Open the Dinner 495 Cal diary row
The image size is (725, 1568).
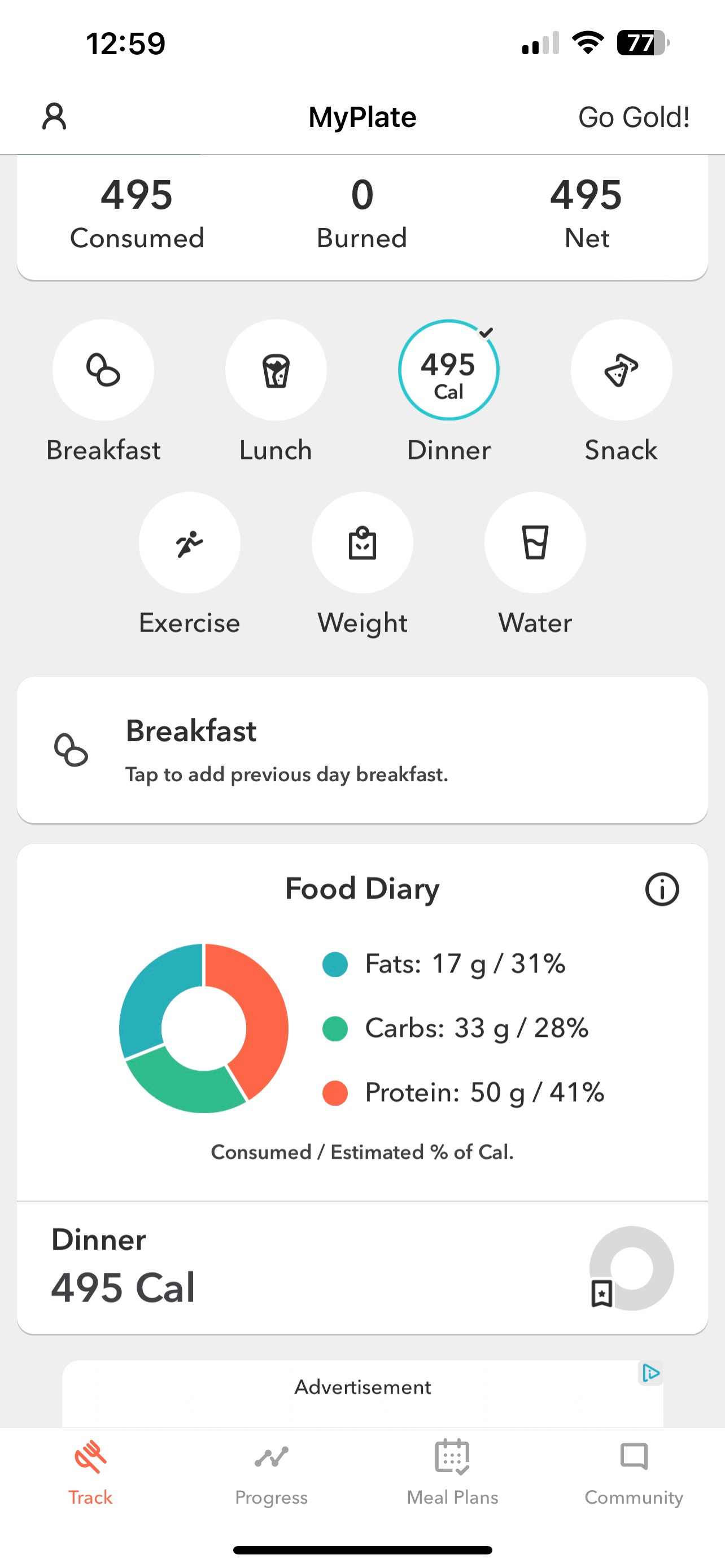(362, 1267)
